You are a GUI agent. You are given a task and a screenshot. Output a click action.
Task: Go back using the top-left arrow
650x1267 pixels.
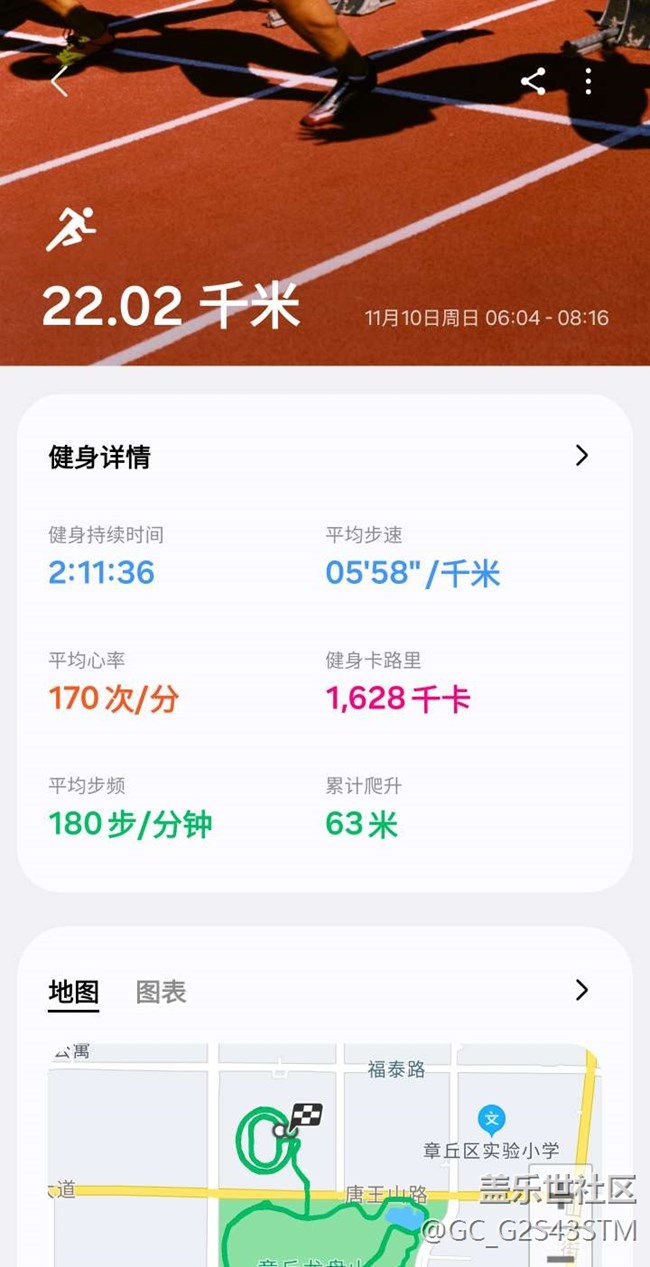[x=59, y=82]
